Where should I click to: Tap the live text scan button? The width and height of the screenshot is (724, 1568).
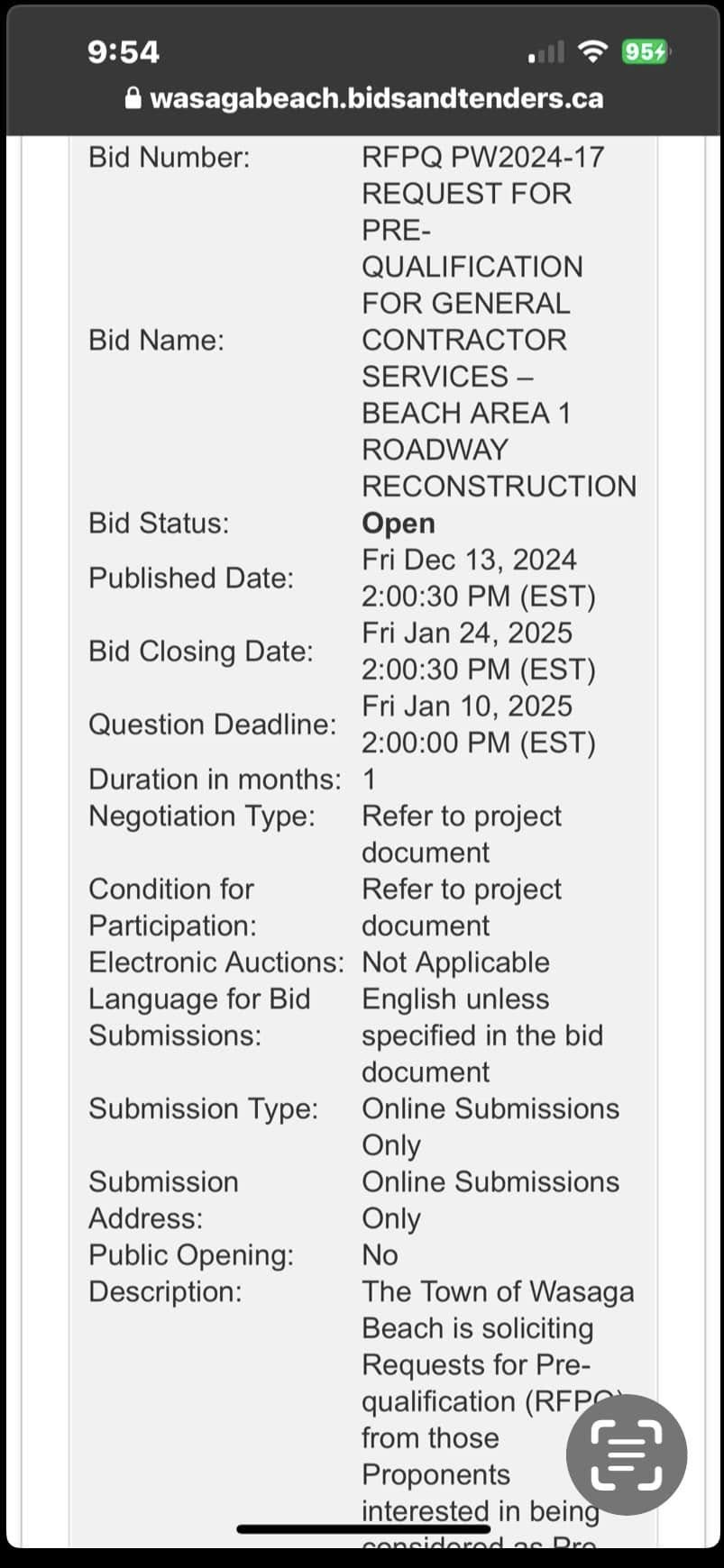pos(627,1454)
